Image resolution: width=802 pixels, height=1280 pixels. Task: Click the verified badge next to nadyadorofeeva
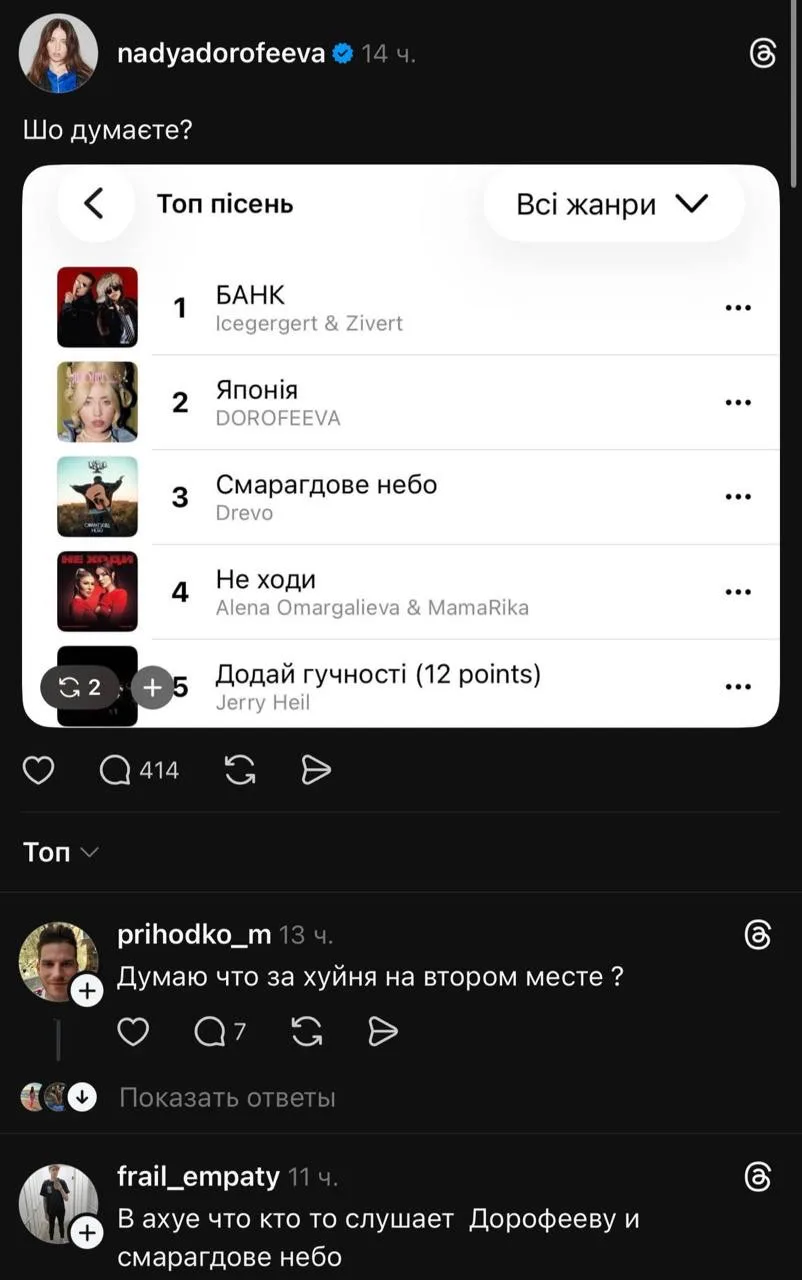click(x=343, y=55)
